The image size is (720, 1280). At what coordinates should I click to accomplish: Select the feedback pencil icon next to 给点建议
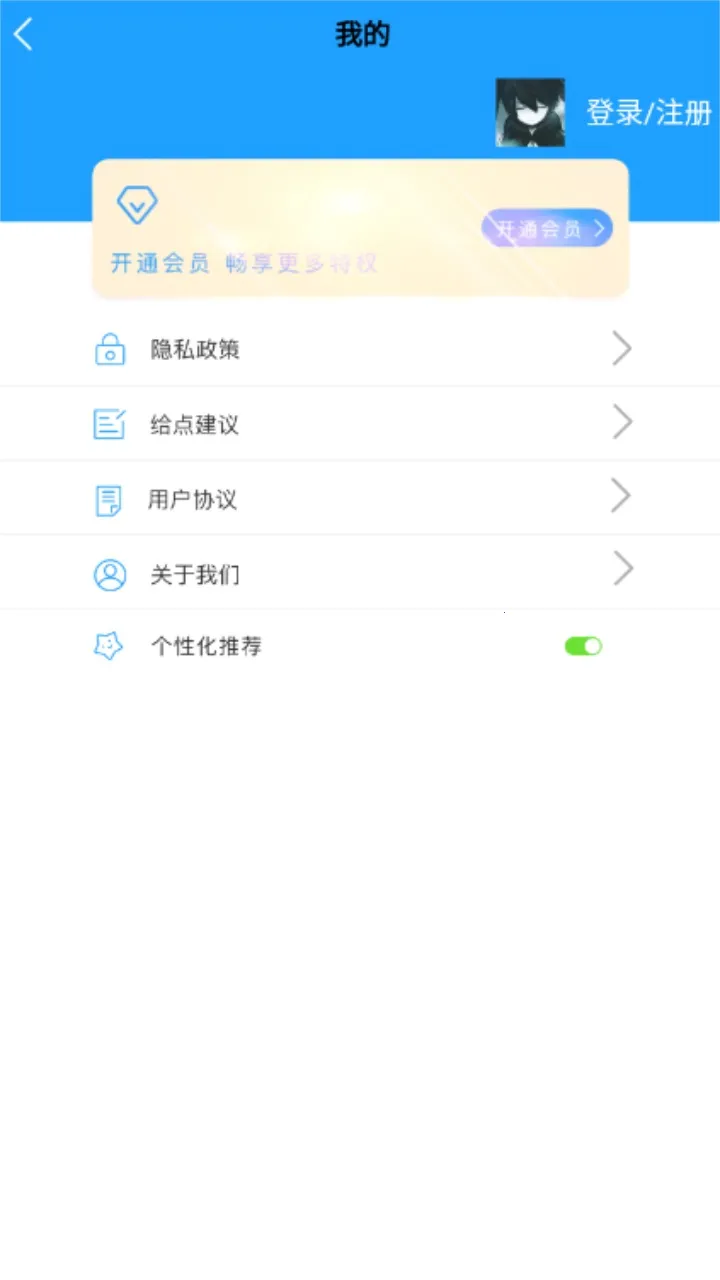[110, 423]
